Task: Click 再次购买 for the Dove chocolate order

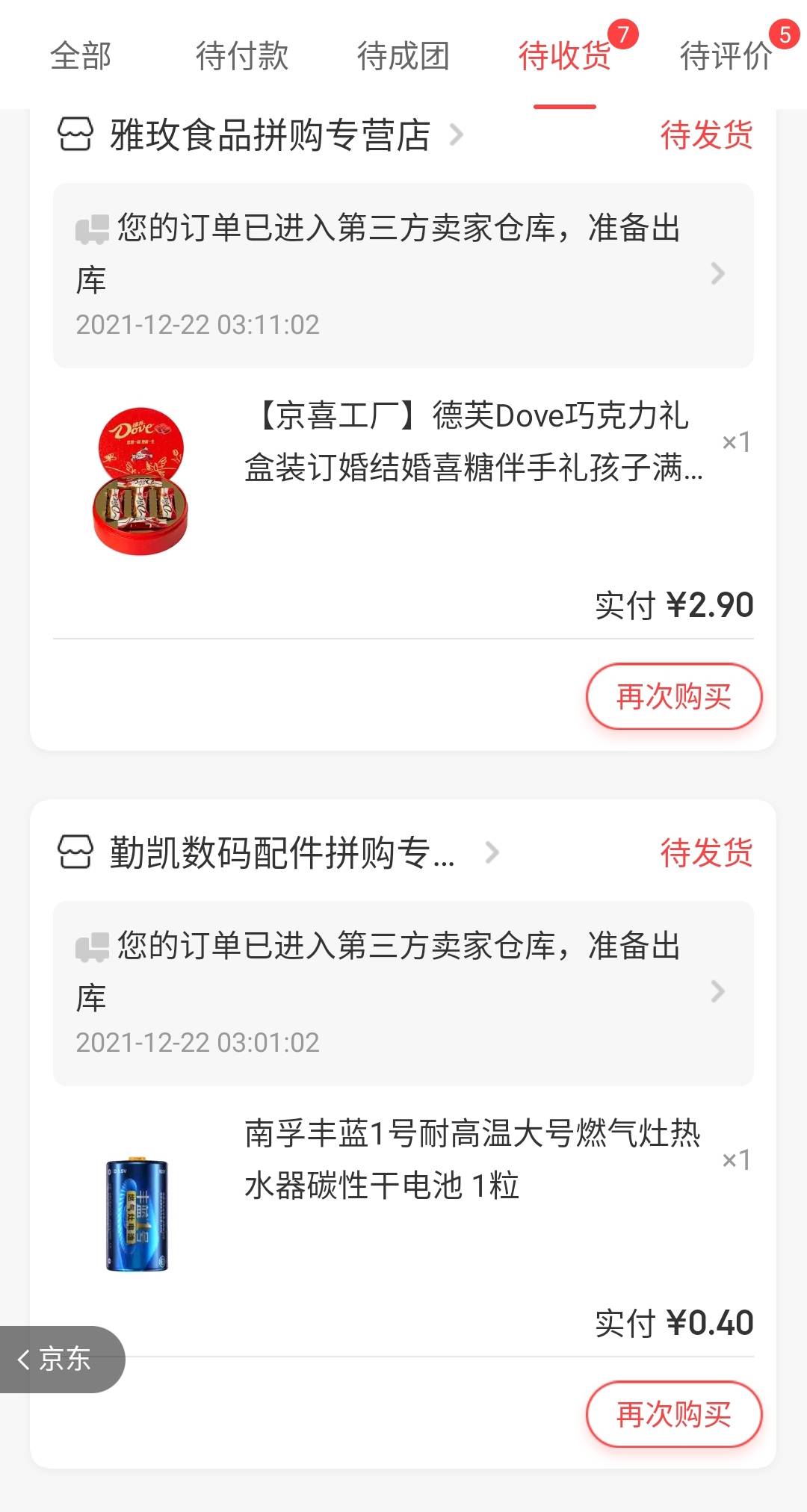Action: coord(672,695)
